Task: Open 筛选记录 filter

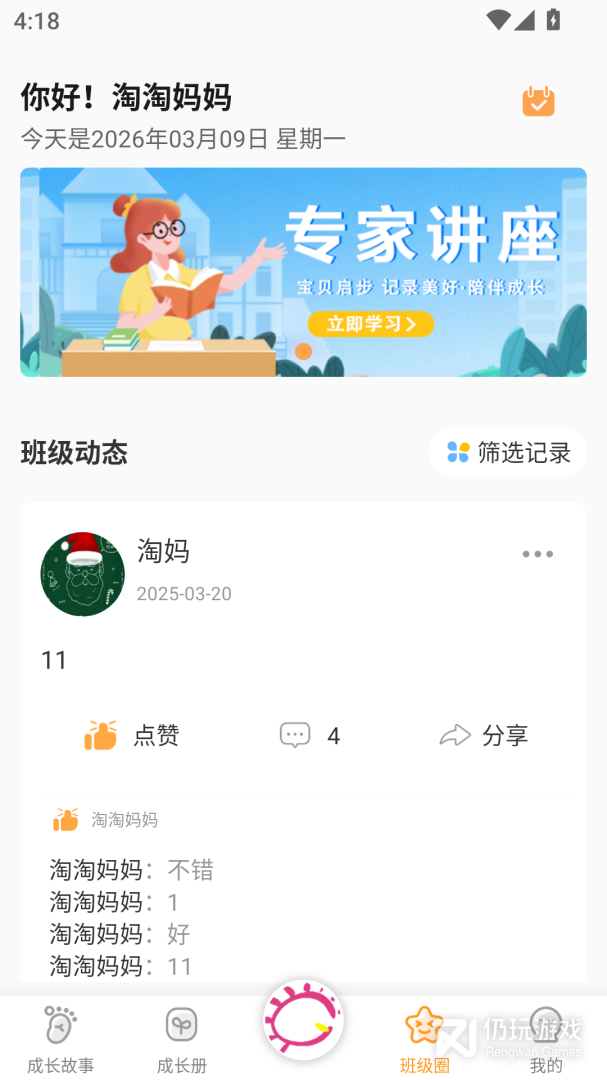Action: 508,452
